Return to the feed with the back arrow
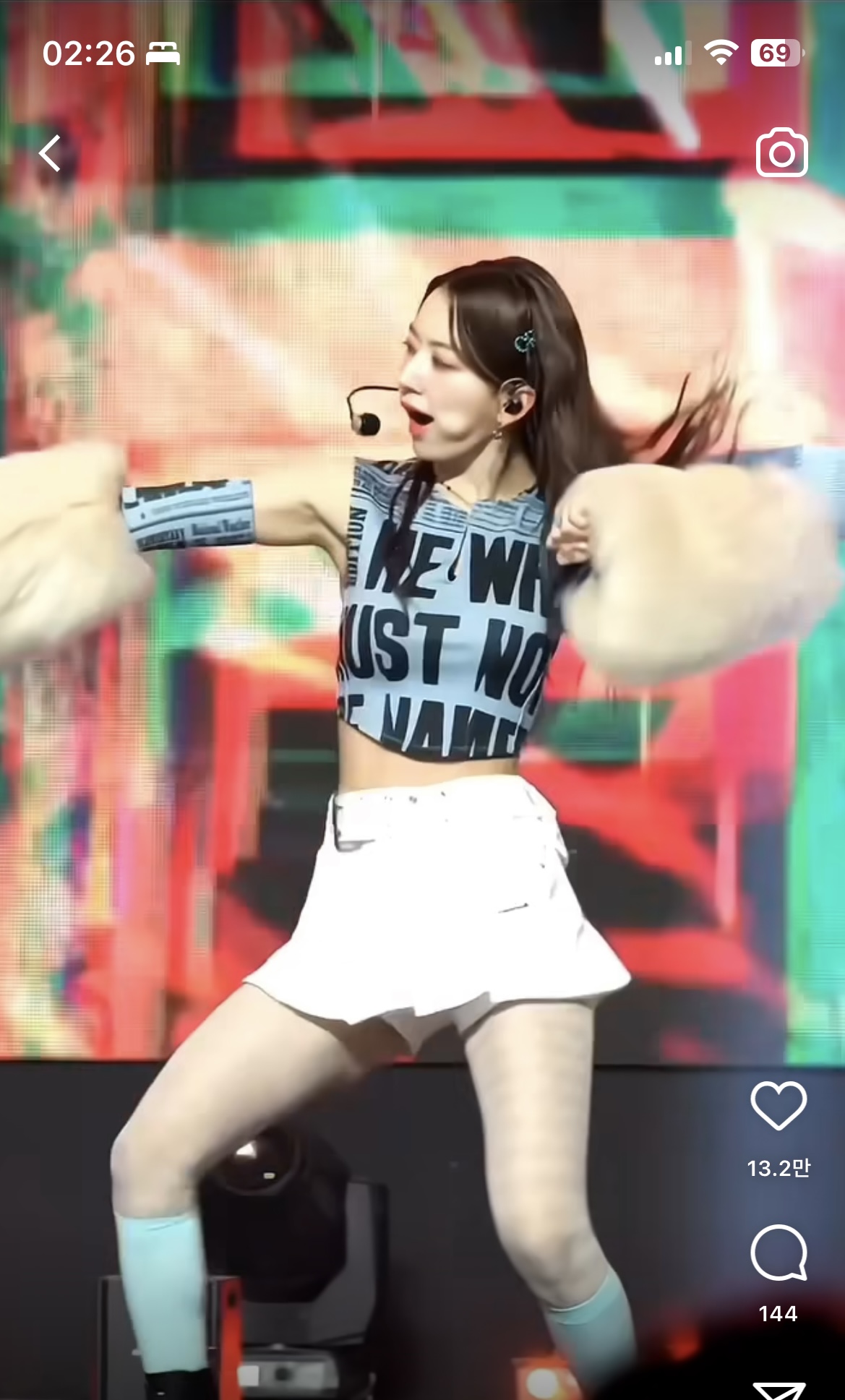This screenshot has width=845, height=1400. (x=51, y=154)
